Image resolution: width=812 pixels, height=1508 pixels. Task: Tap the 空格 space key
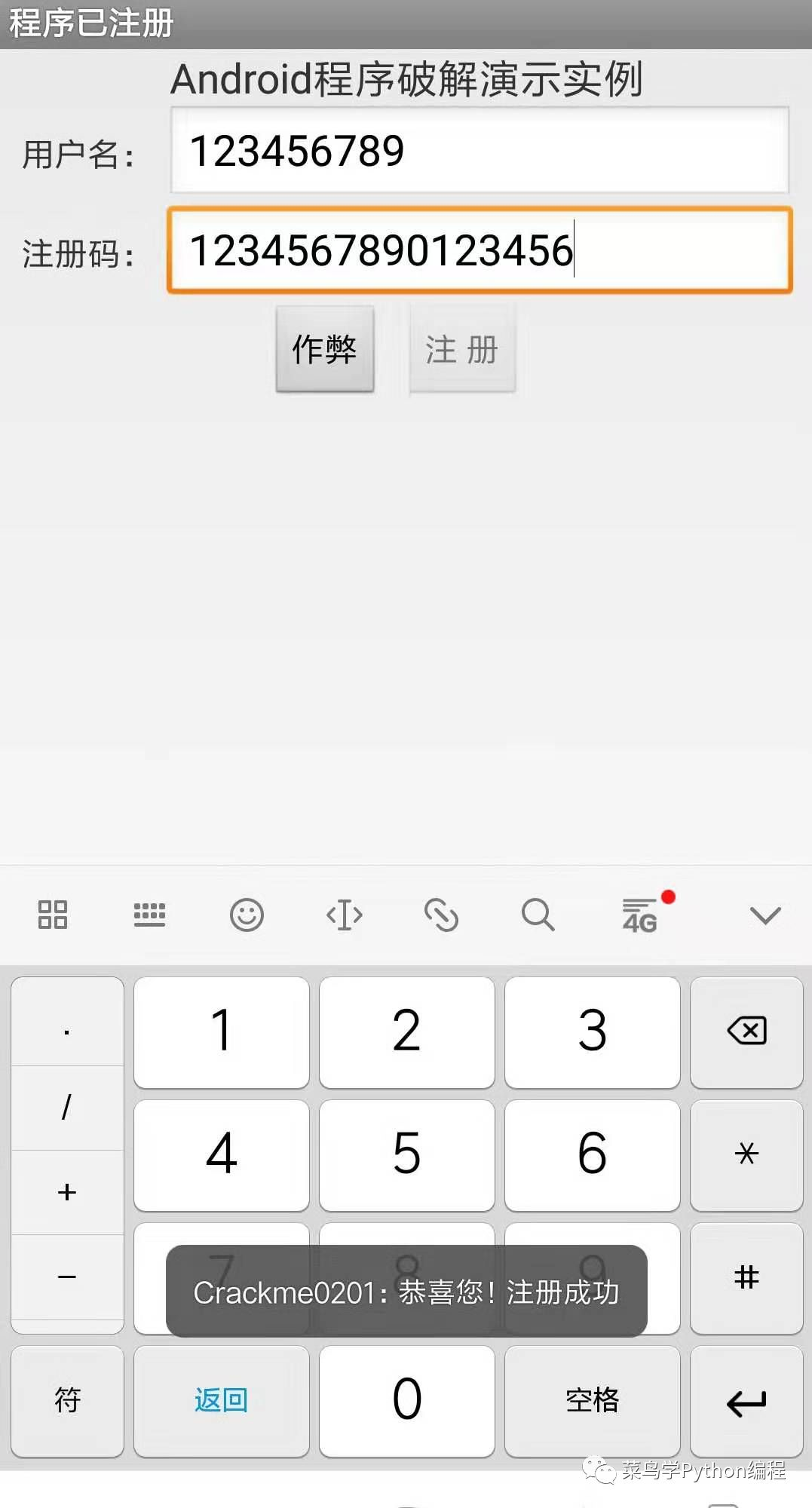click(x=593, y=1400)
